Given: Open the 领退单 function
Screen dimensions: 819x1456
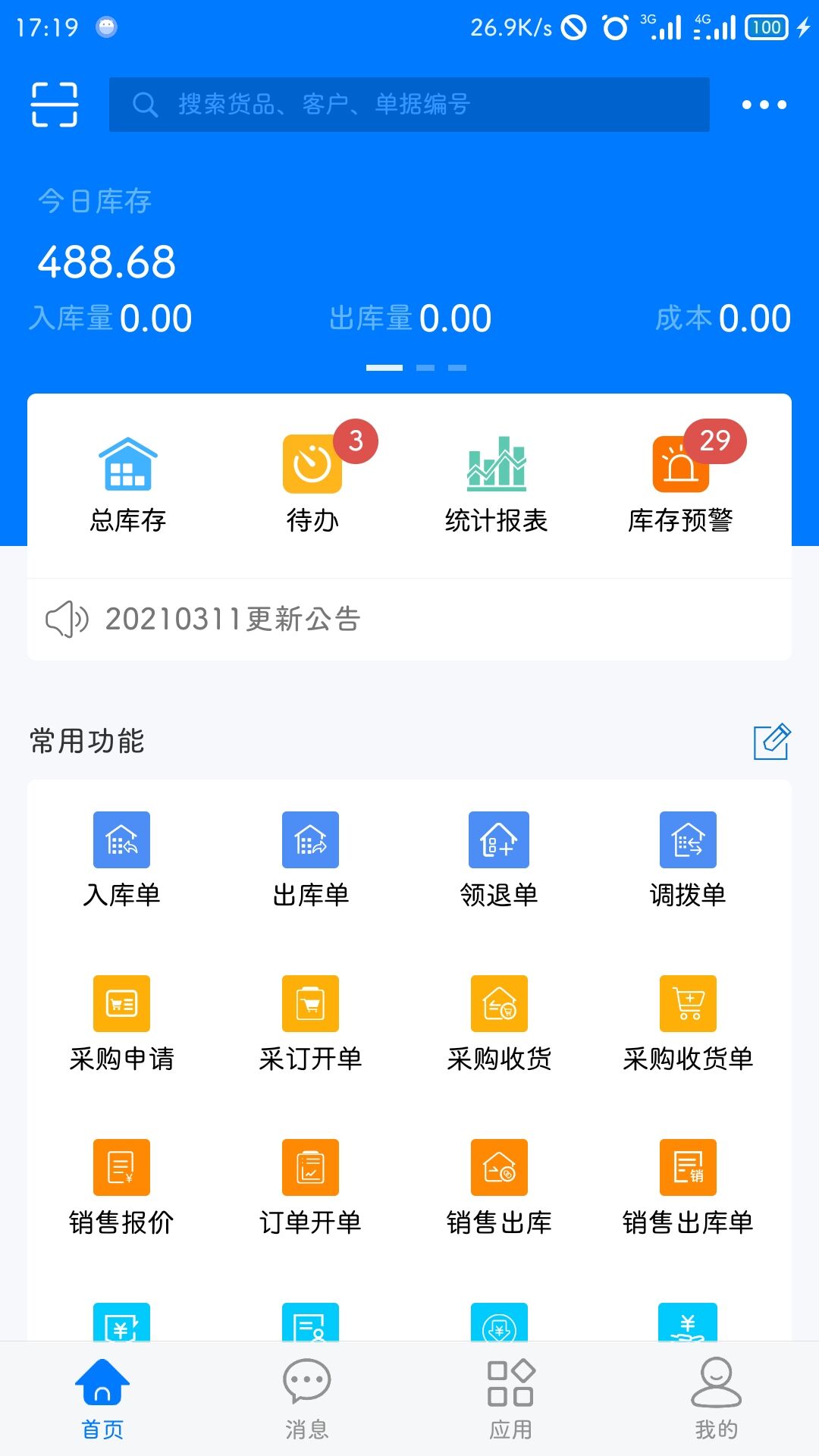Looking at the screenshot, I should point(499,861).
